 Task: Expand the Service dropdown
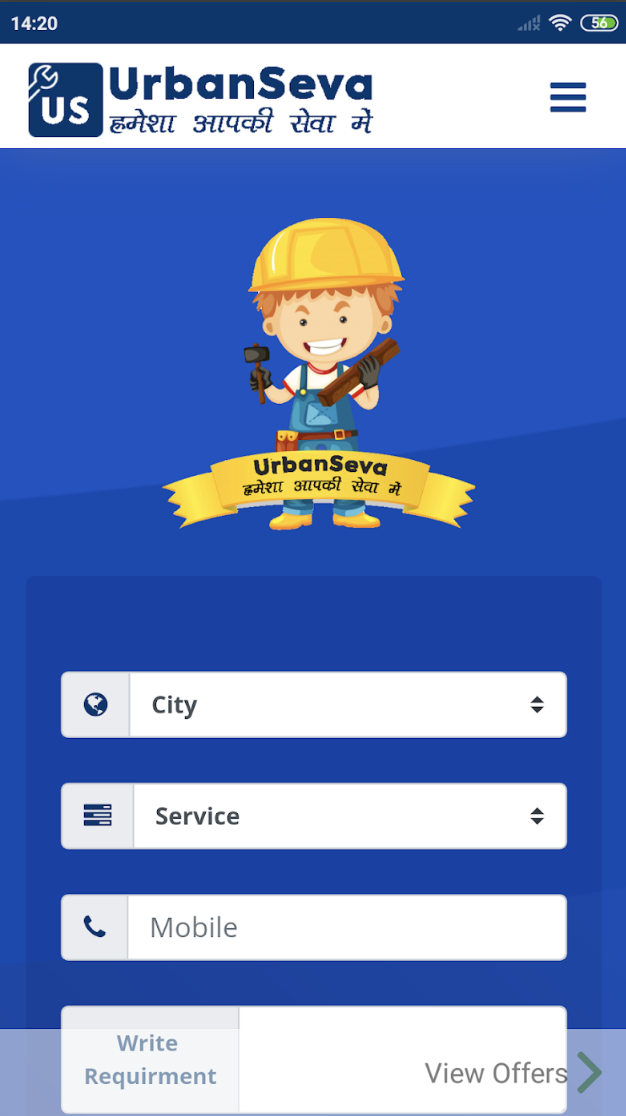[349, 816]
